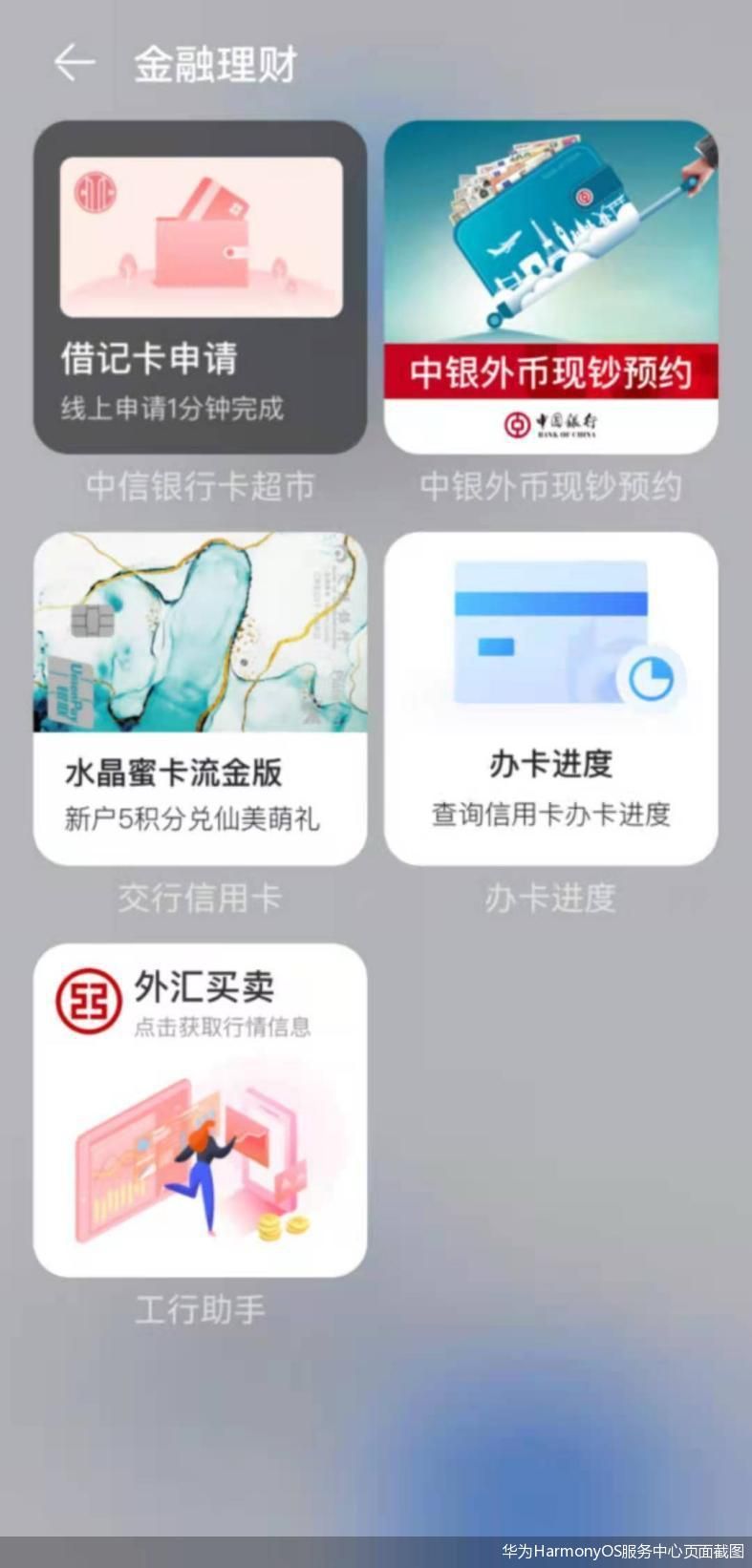Tap the back arrow to leave 金融理财

pos(72,63)
